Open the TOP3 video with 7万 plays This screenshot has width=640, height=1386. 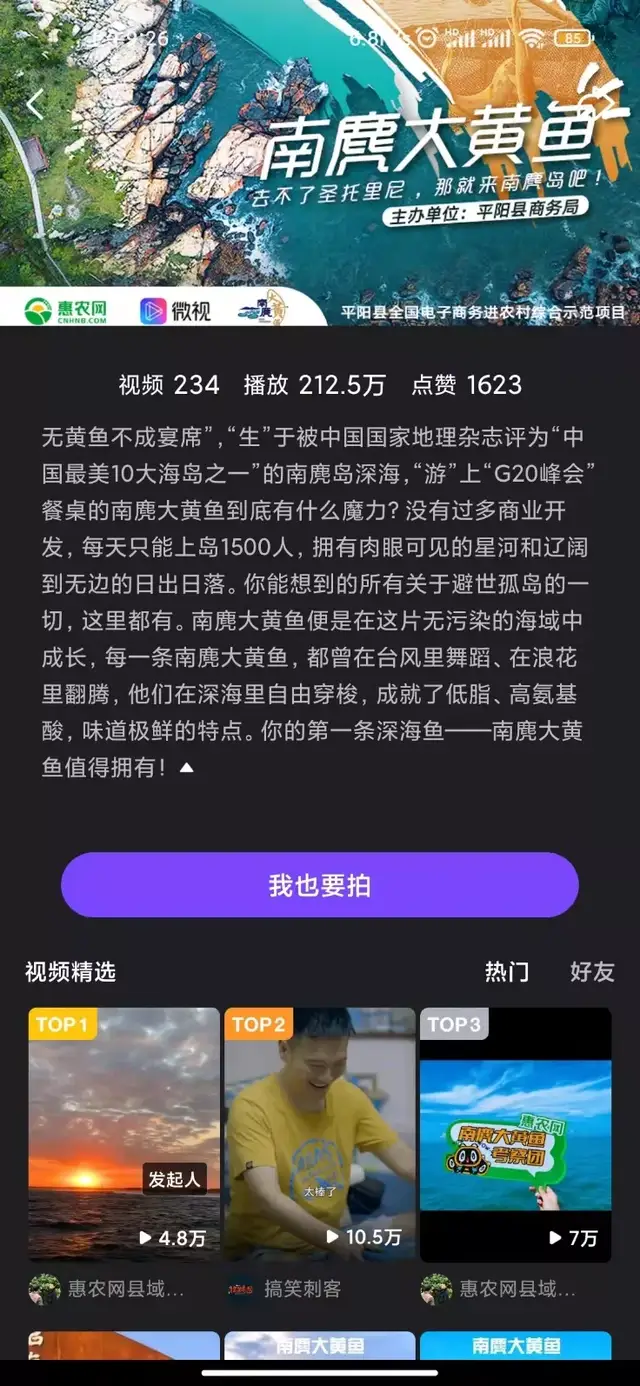pyautogui.click(x=516, y=1134)
